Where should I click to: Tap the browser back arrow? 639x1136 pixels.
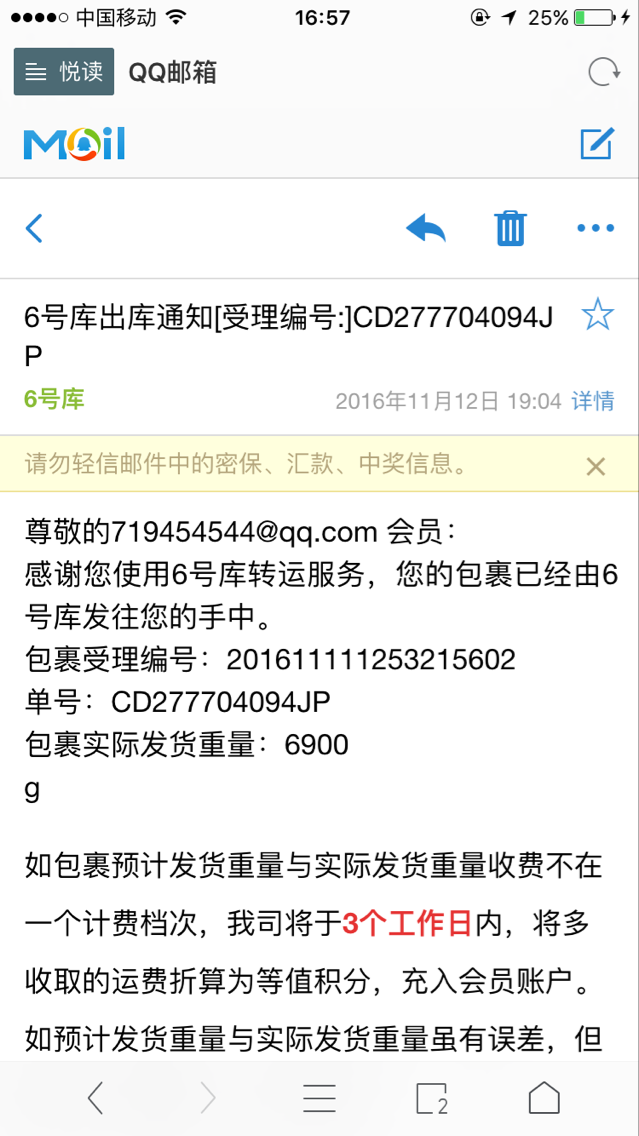pyautogui.click(x=95, y=1098)
